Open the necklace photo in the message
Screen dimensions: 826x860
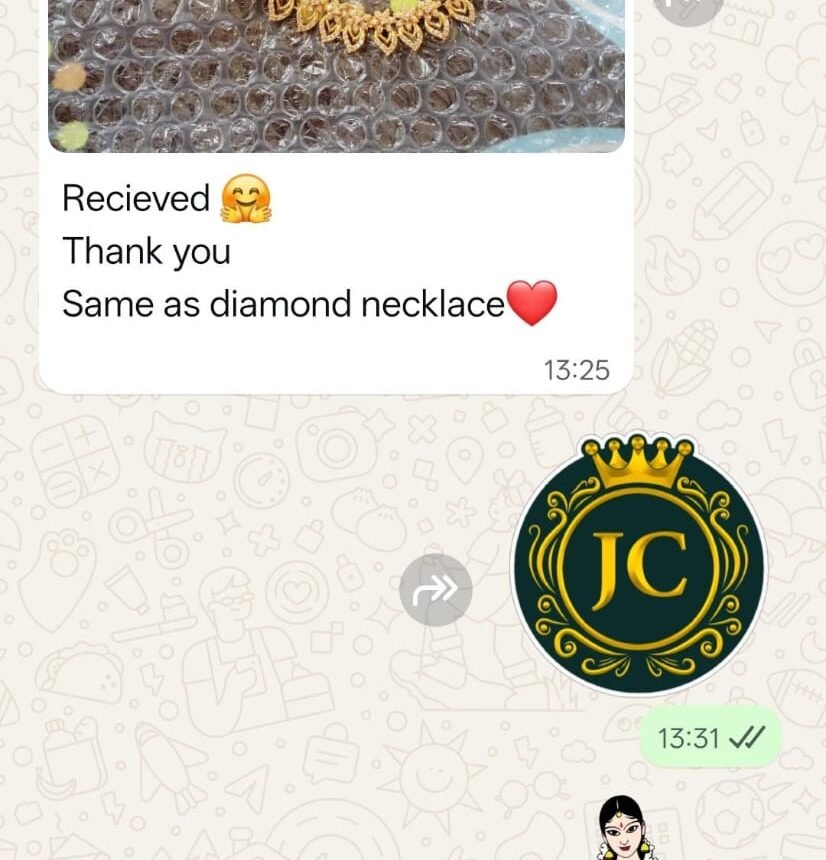(336, 75)
